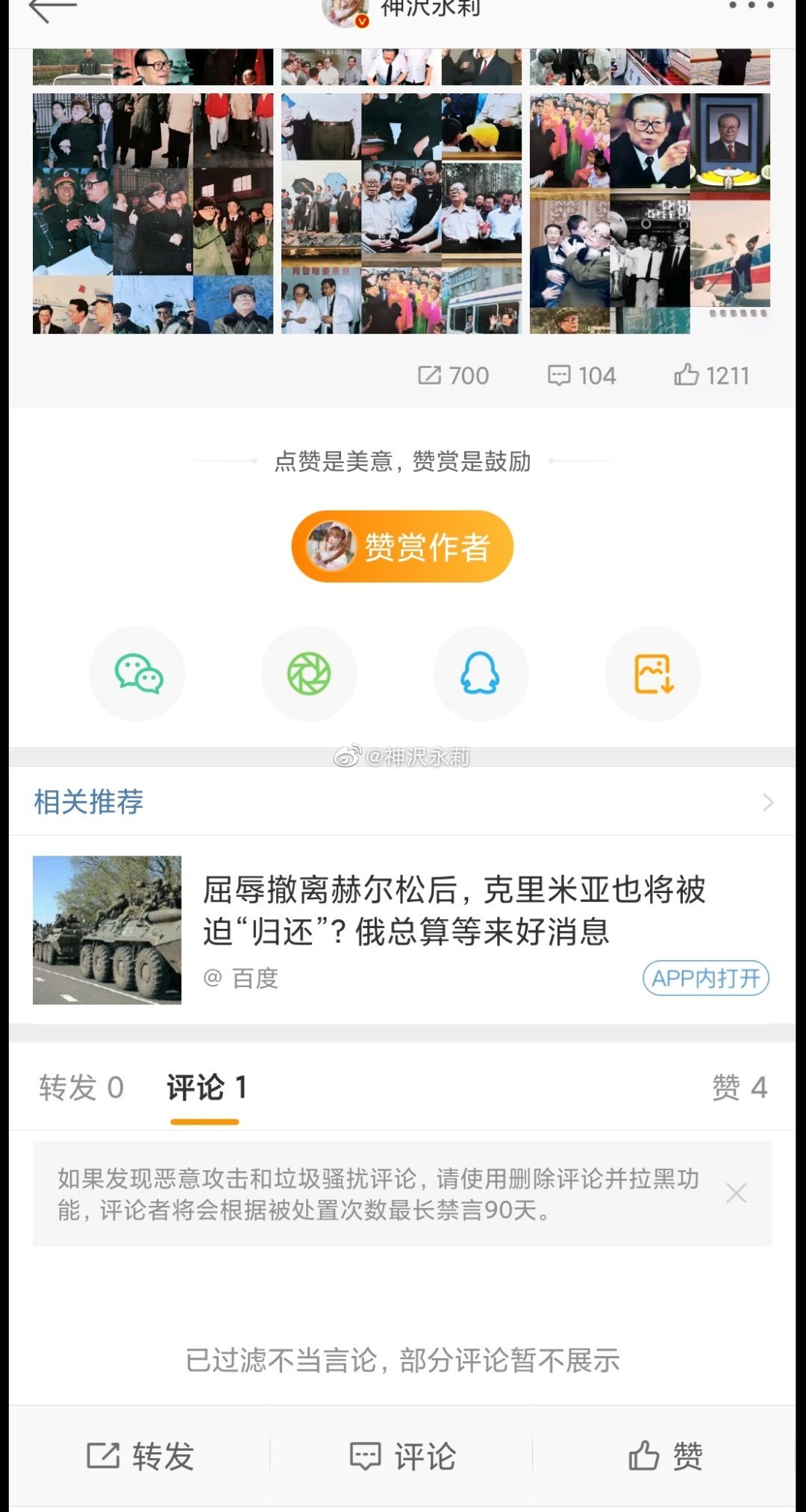The image size is (806, 1512).
Task: Open the three-dot overflow menu
Action: coord(751,6)
